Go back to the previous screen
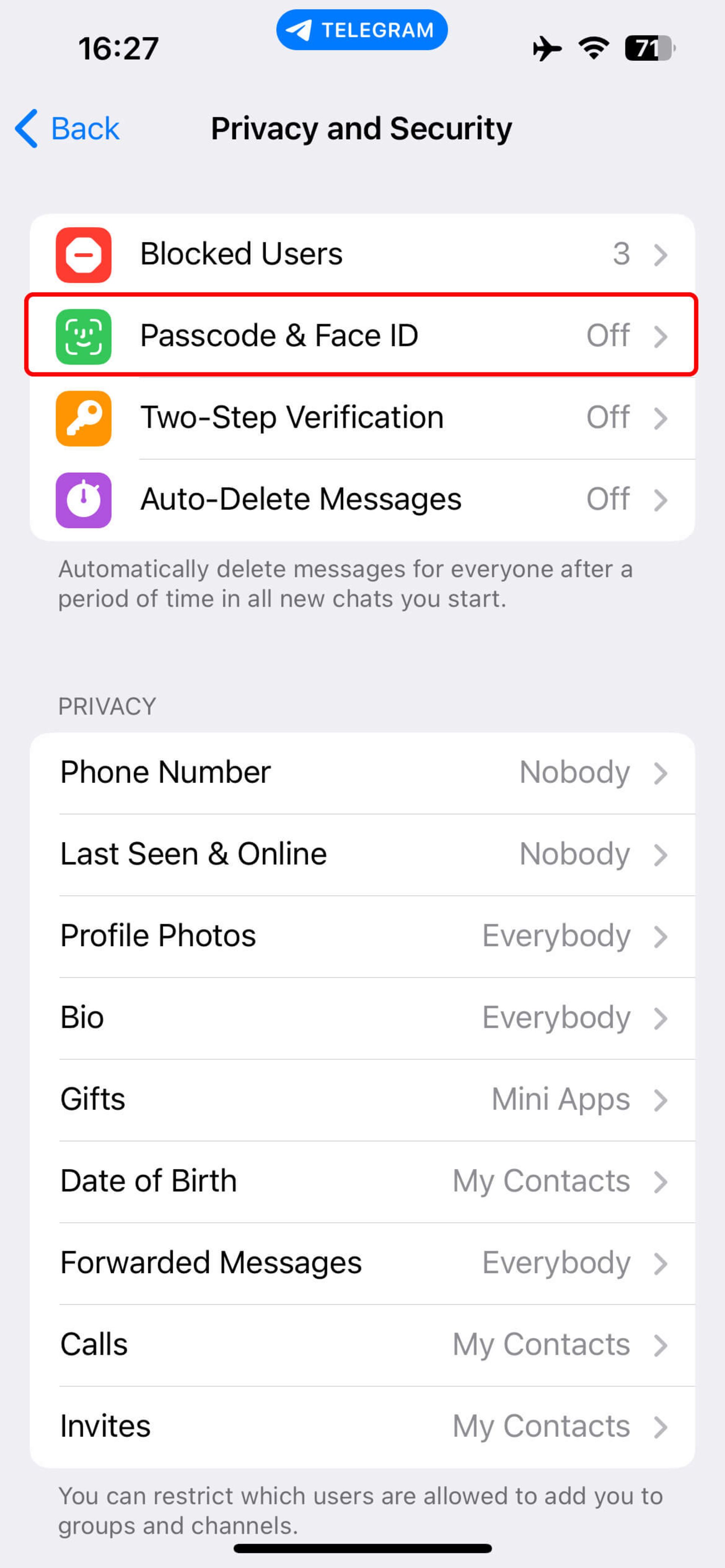 coord(67,128)
